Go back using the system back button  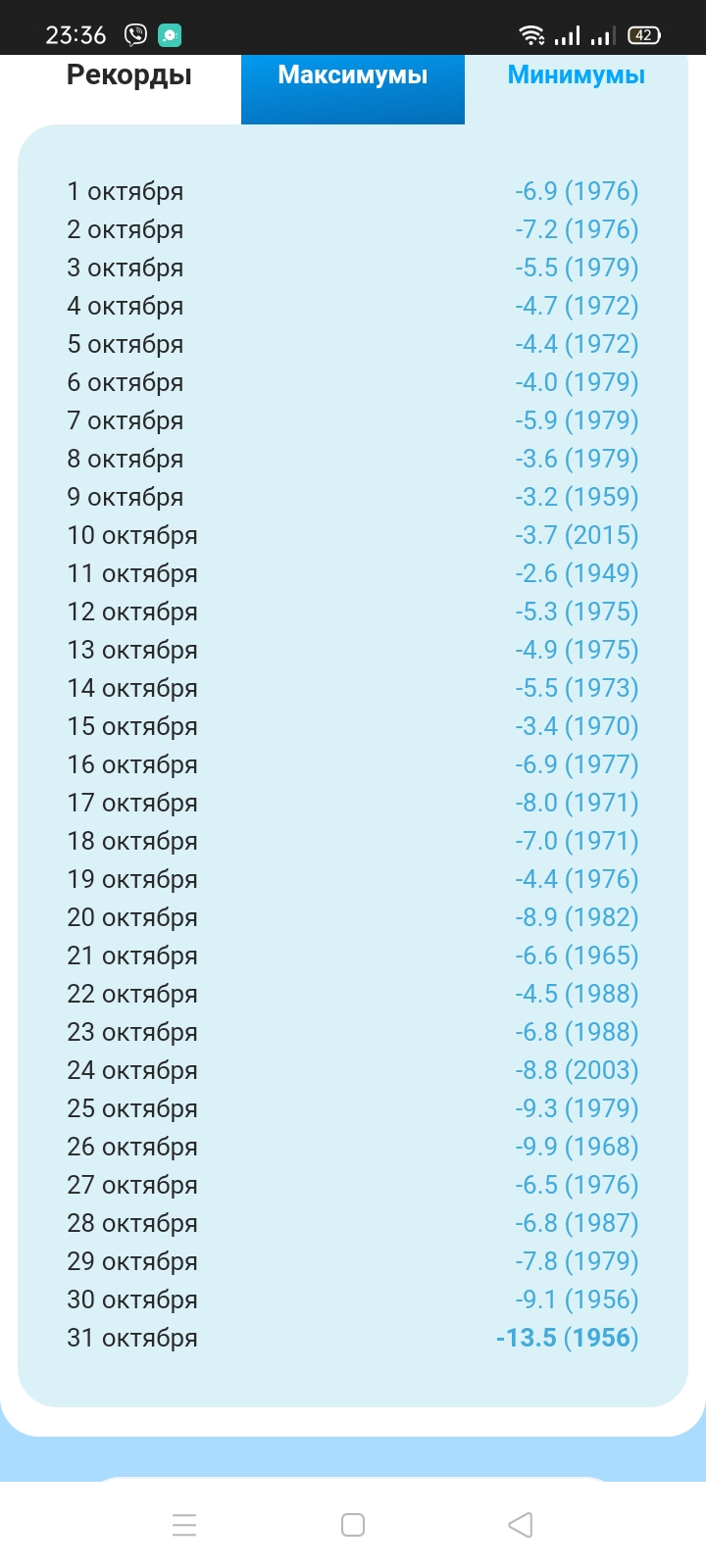(521, 1525)
